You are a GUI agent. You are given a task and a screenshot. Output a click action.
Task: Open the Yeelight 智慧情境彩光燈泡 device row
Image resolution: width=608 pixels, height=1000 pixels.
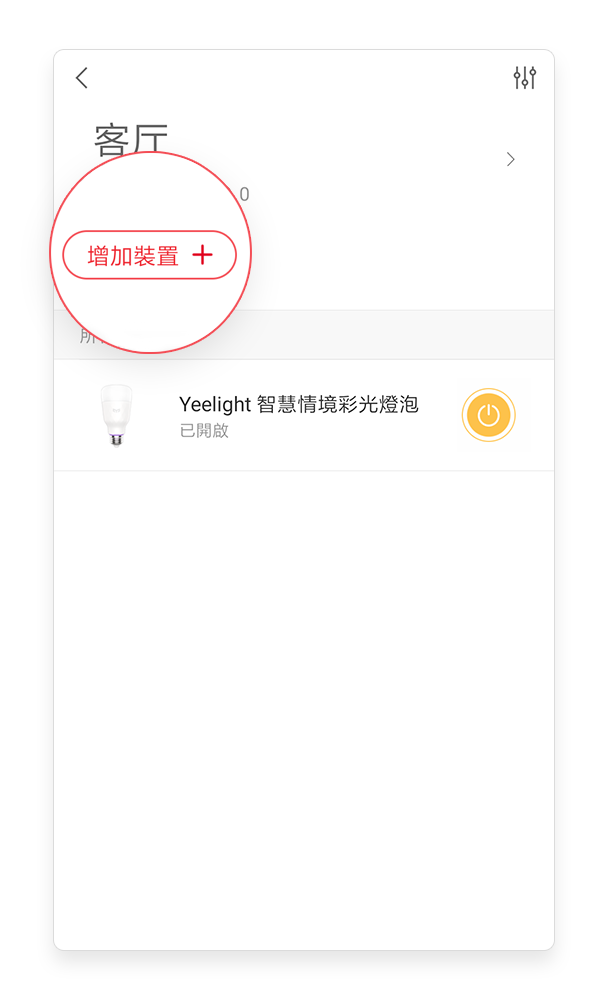click(304, 415)
